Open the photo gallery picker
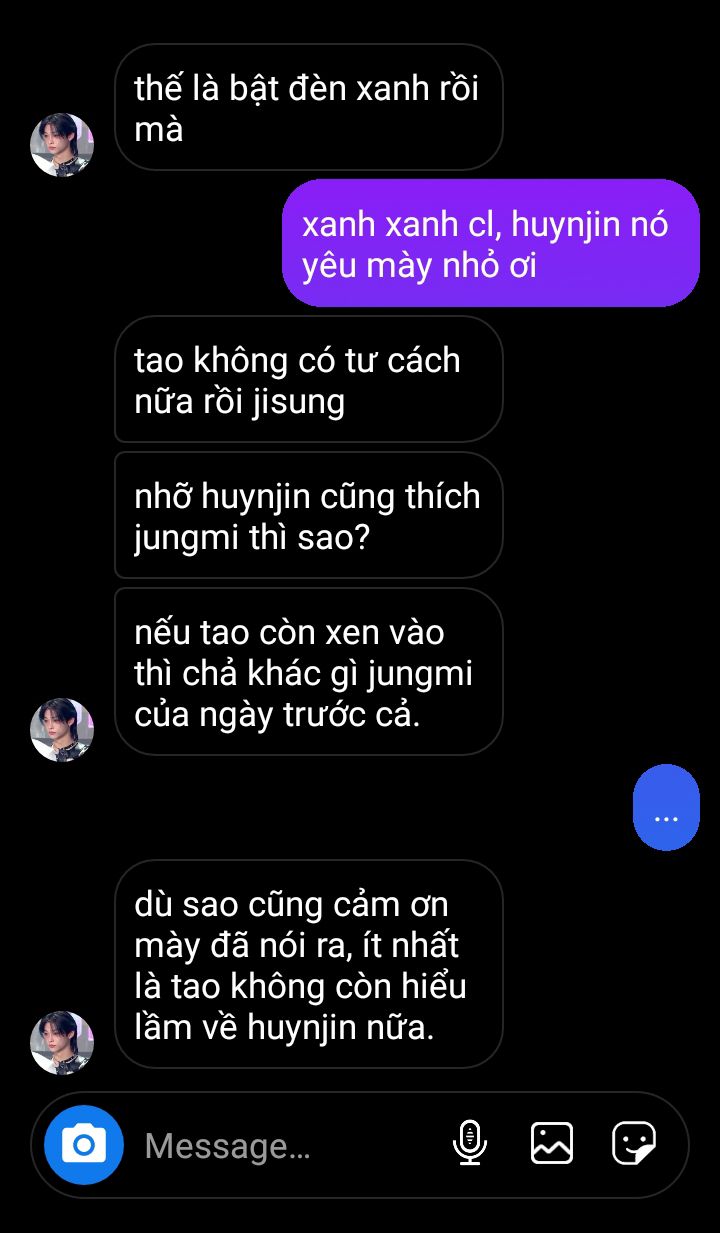 pyautogui.click(x=552, y=1143)
